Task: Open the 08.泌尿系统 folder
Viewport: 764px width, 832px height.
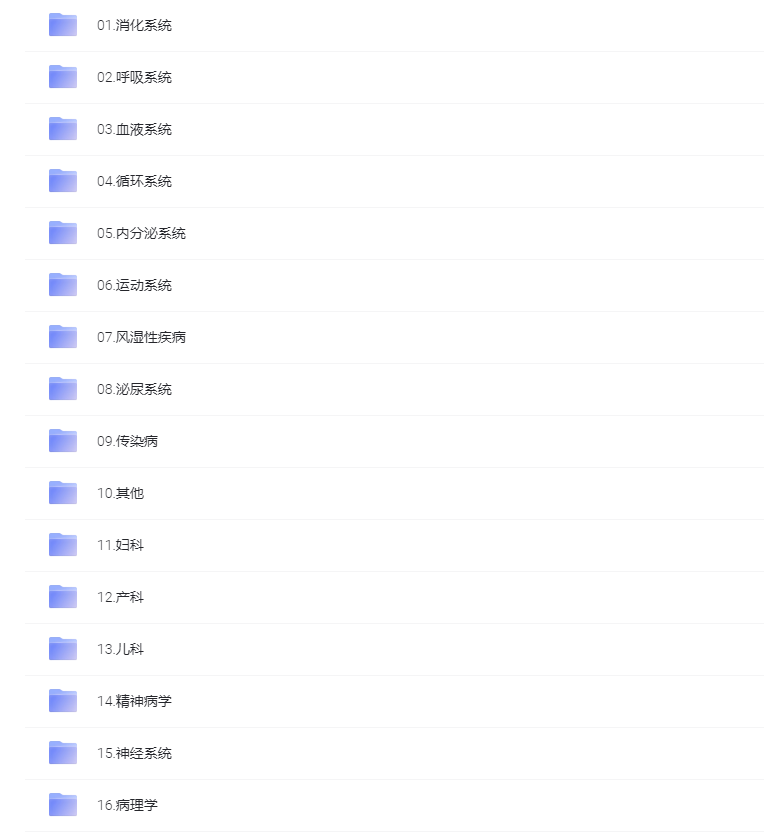Action: [134, 389]
